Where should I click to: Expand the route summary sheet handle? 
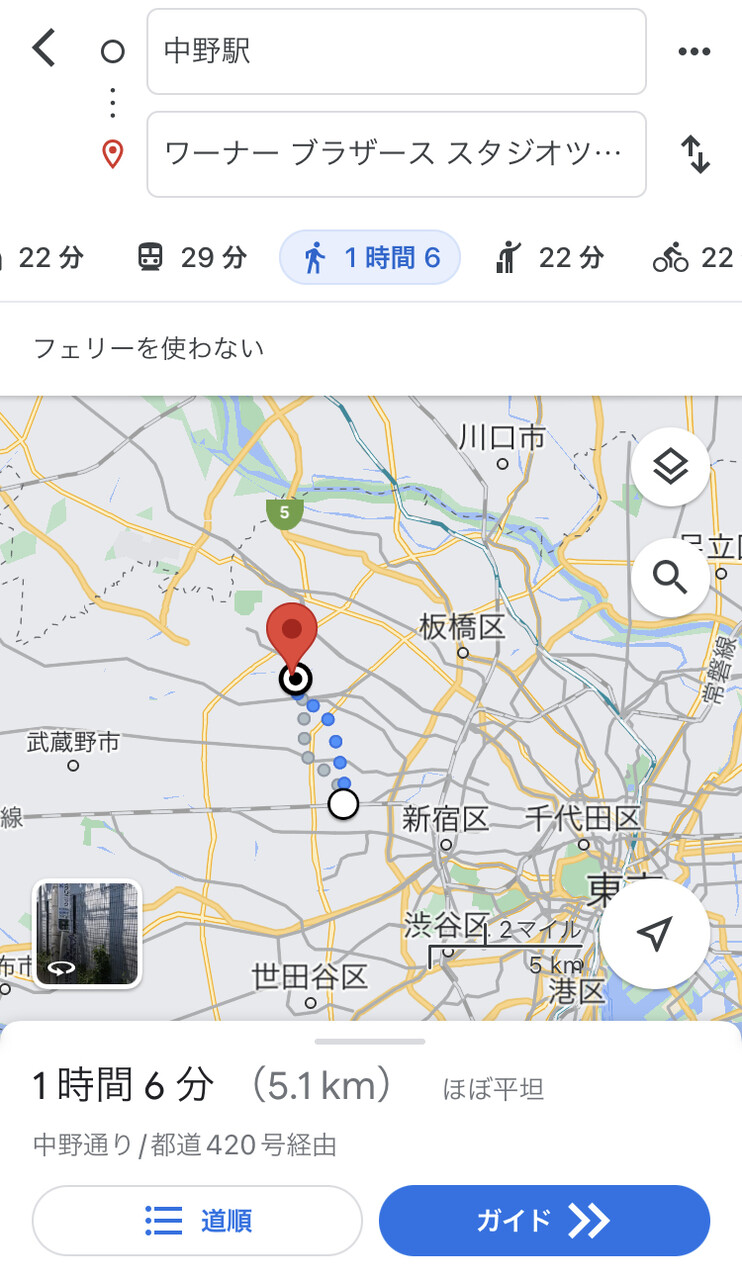[370, 1041]
